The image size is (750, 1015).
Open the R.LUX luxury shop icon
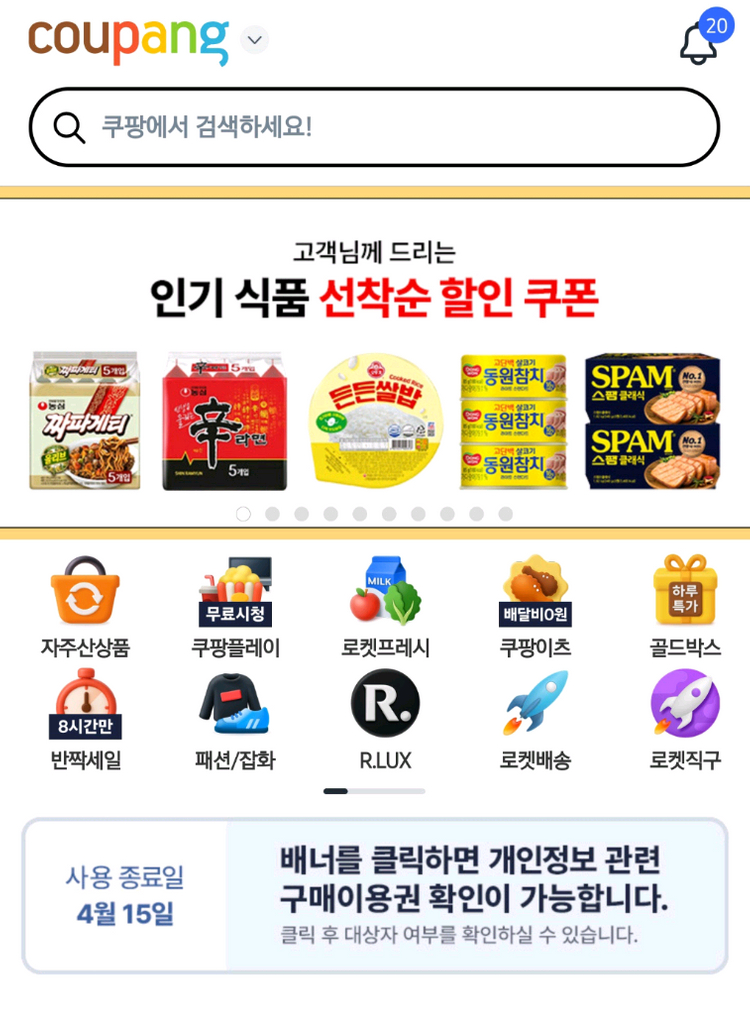click(x=384, y=705)
